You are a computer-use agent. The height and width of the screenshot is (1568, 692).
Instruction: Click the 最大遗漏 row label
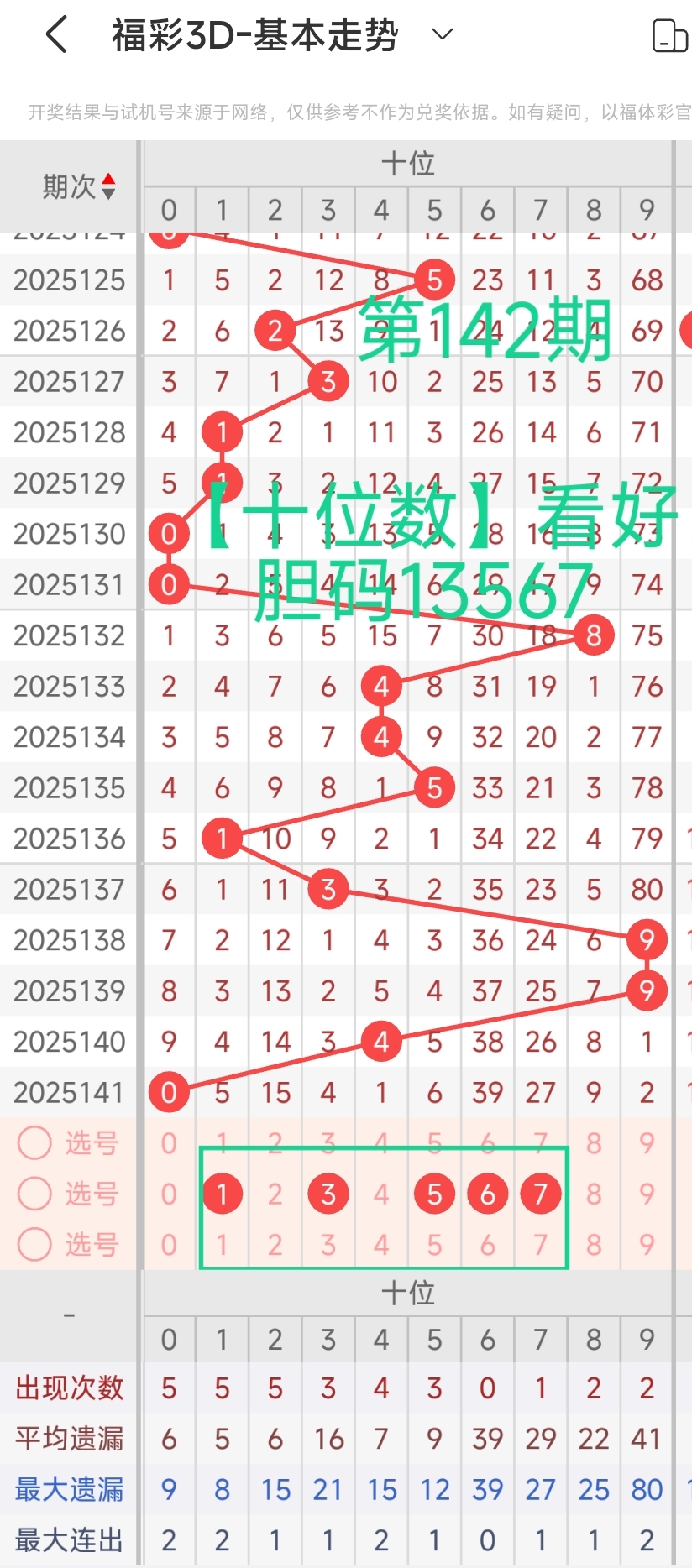pos(67,1489)
